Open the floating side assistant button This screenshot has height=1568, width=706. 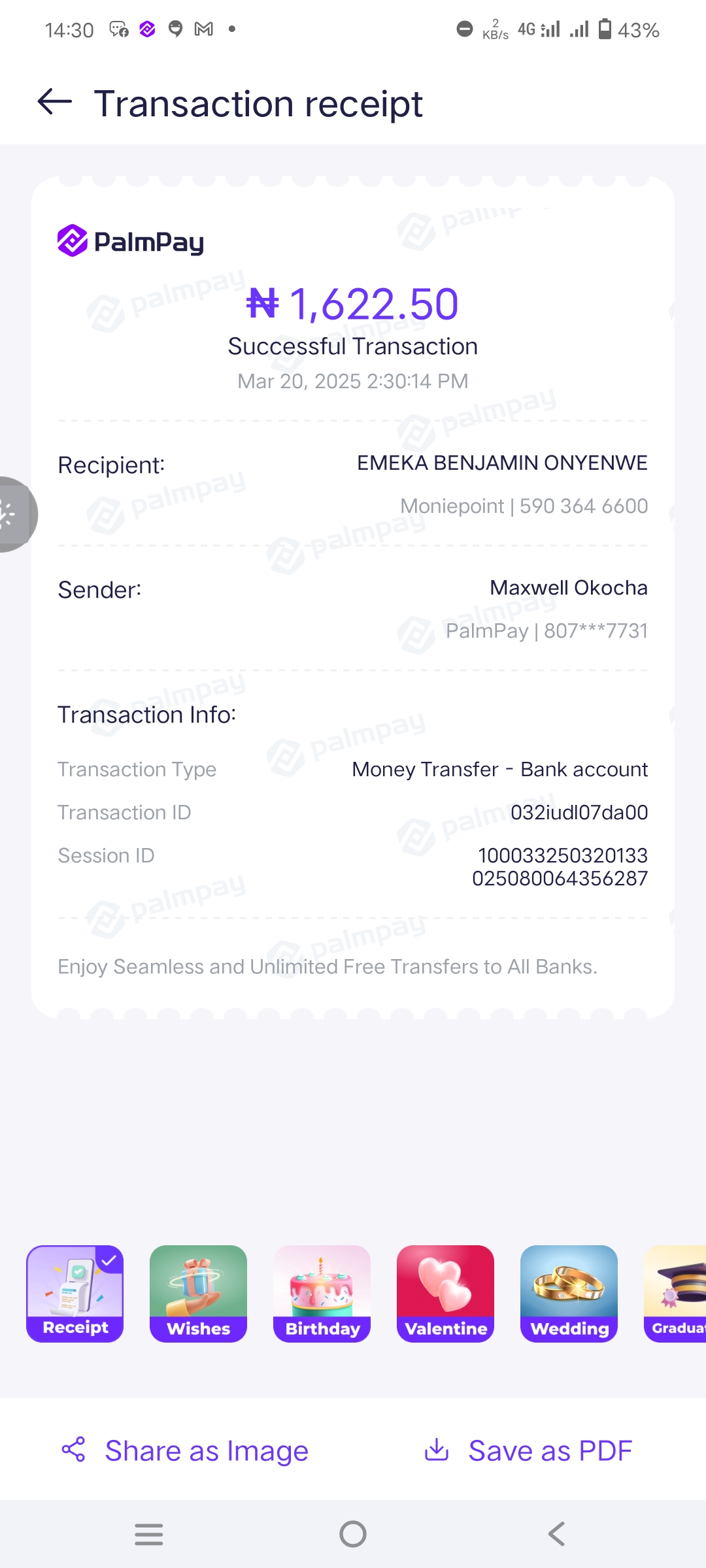point(13,515)
